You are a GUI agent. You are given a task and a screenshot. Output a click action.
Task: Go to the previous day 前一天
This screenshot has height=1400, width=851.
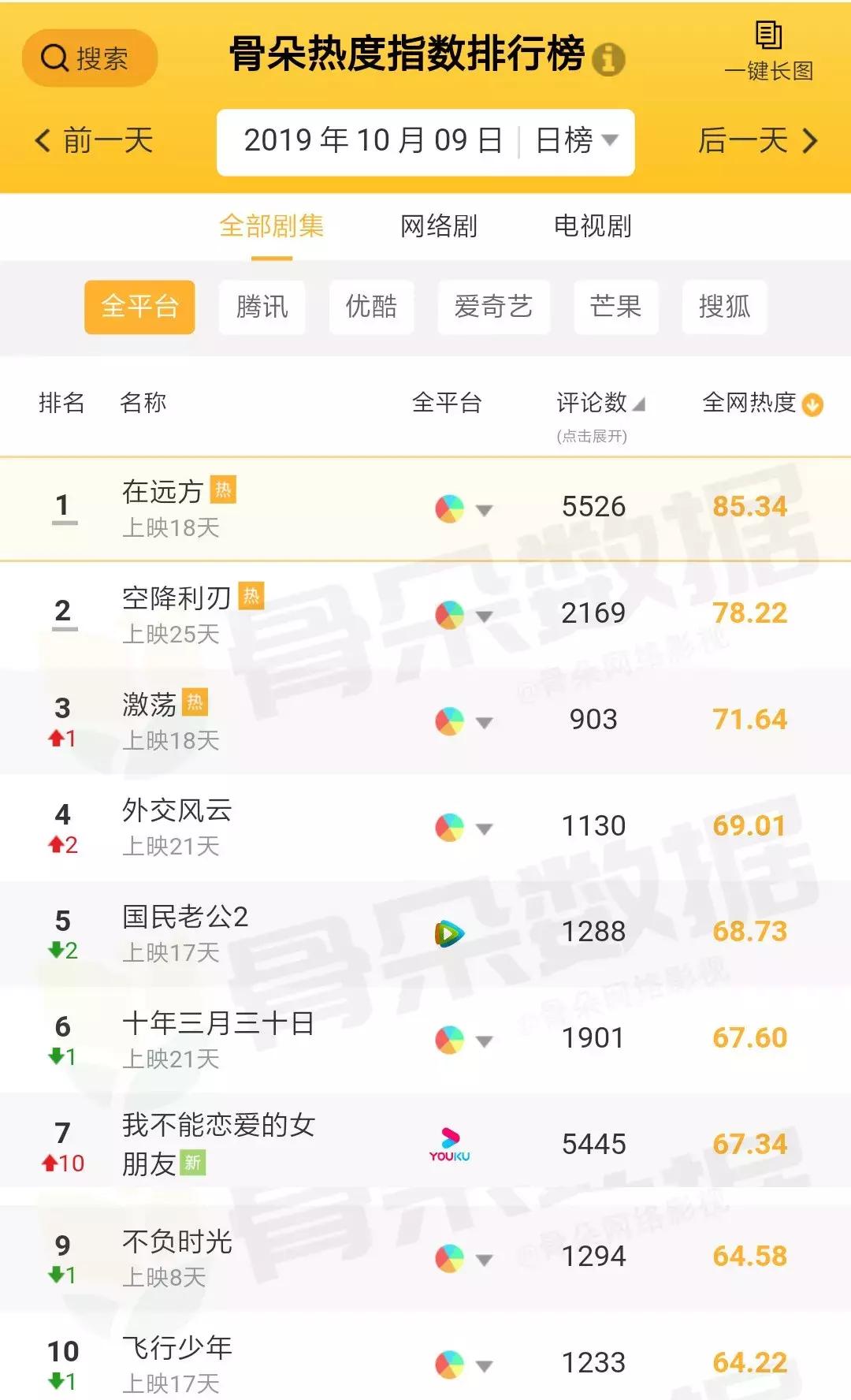coord(95,142)
